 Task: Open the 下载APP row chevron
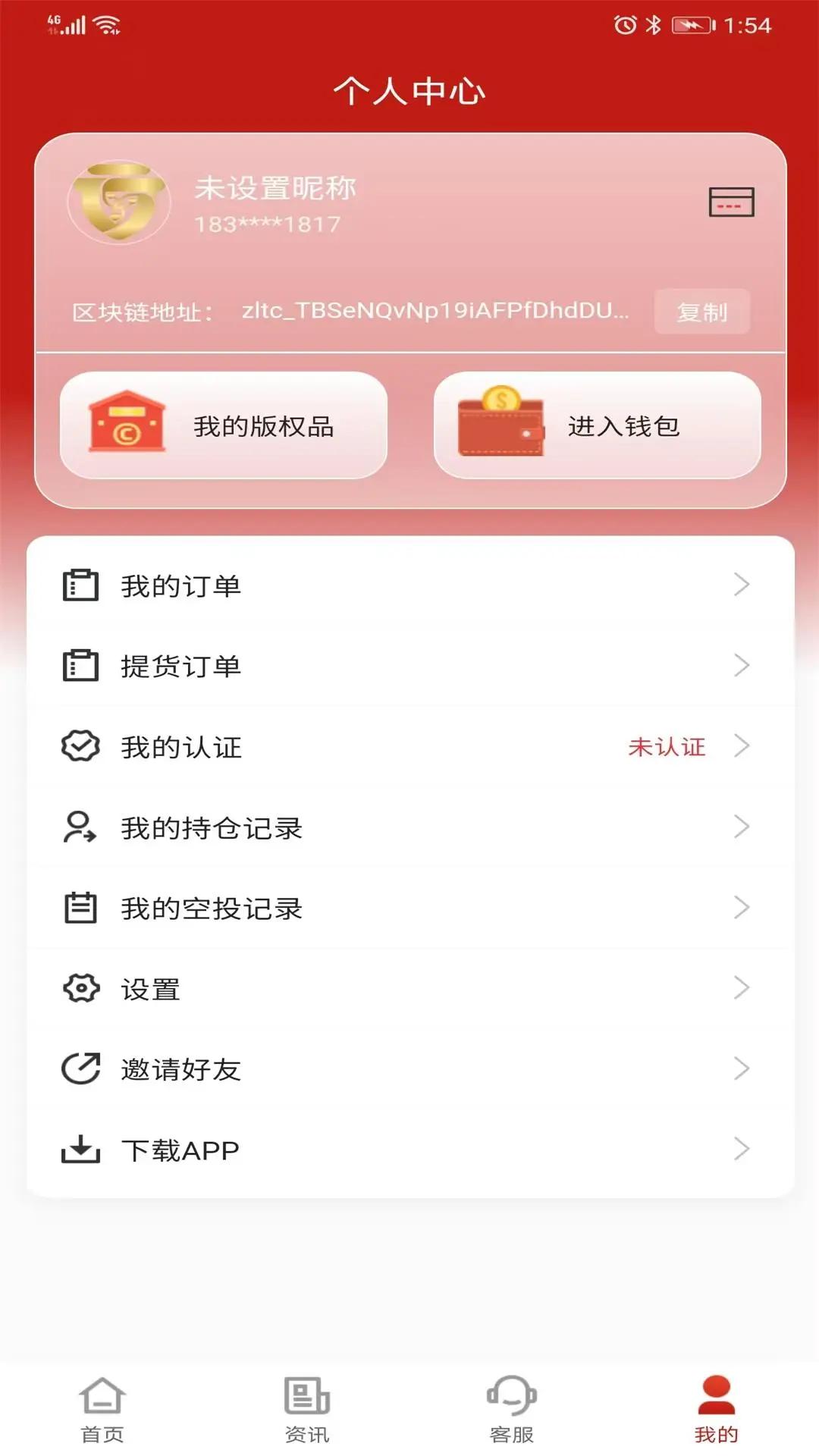point(741,1150)
